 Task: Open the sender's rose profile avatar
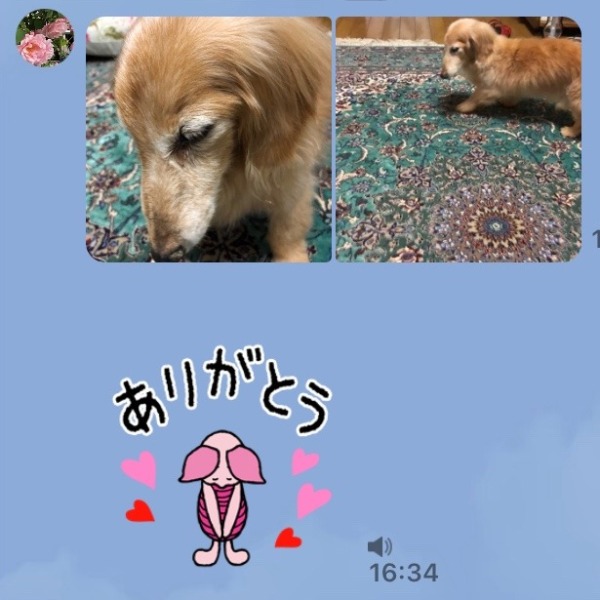tap(44, 38)
